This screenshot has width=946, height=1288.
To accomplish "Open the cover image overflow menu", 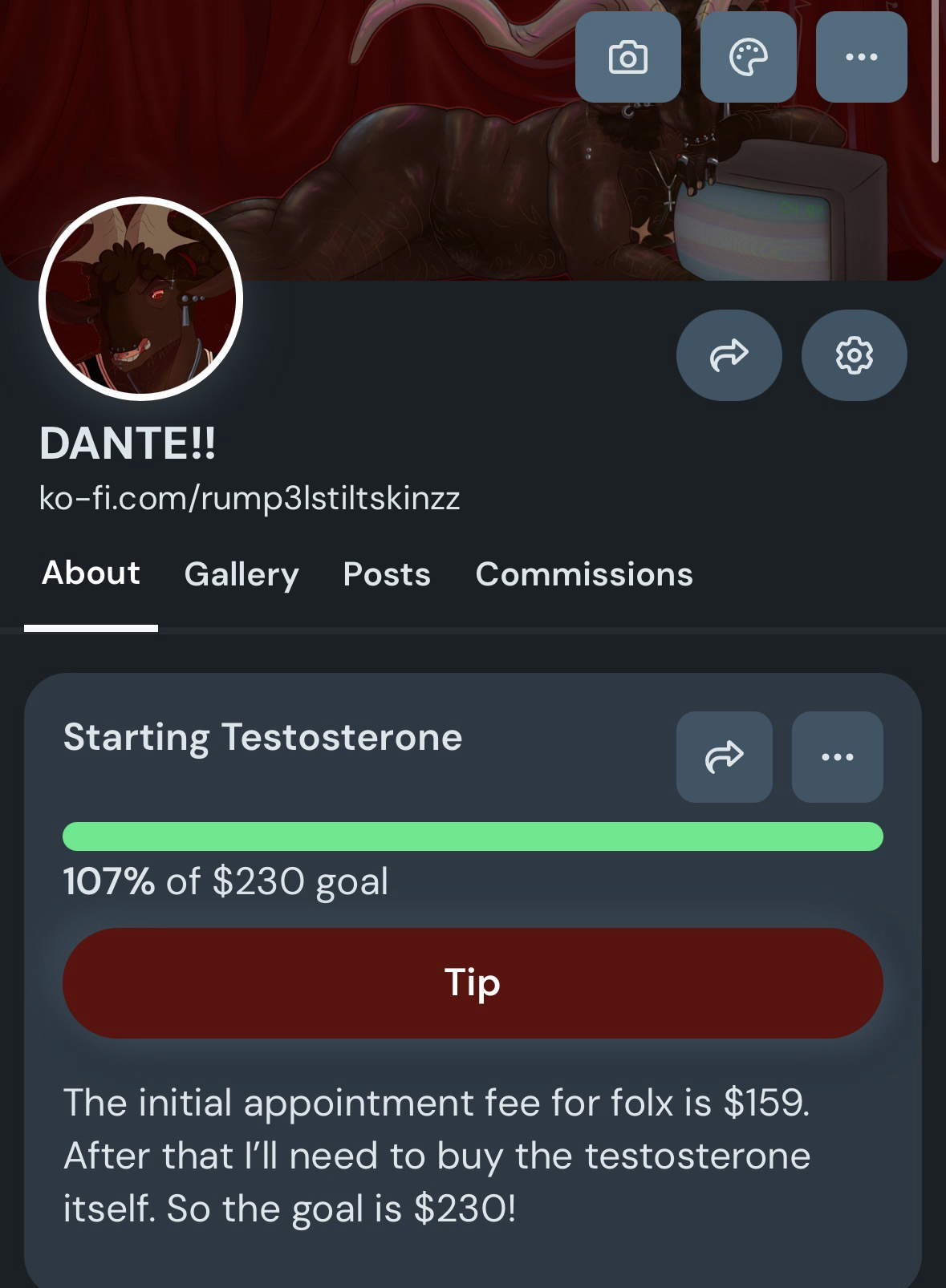I will (861, 58).
